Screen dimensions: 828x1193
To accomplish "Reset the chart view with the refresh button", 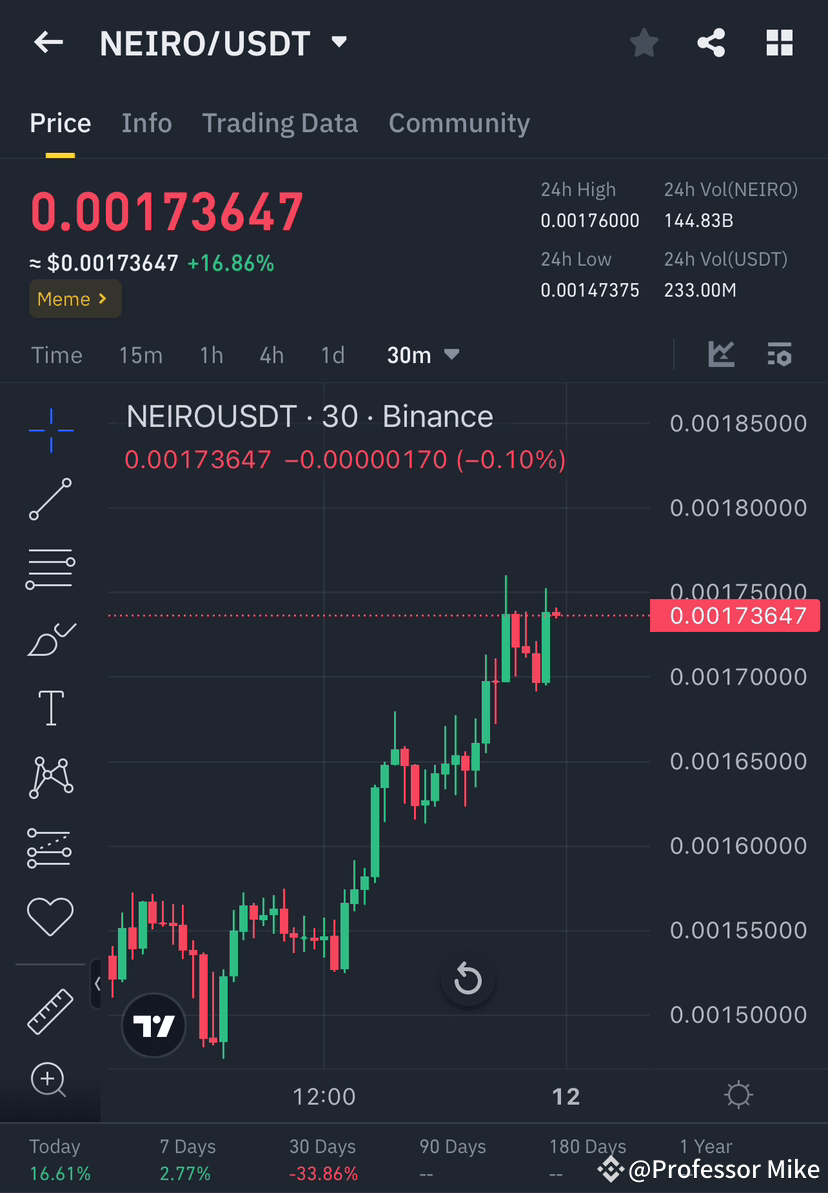I will pyautogui.click(x=468, y=981).
